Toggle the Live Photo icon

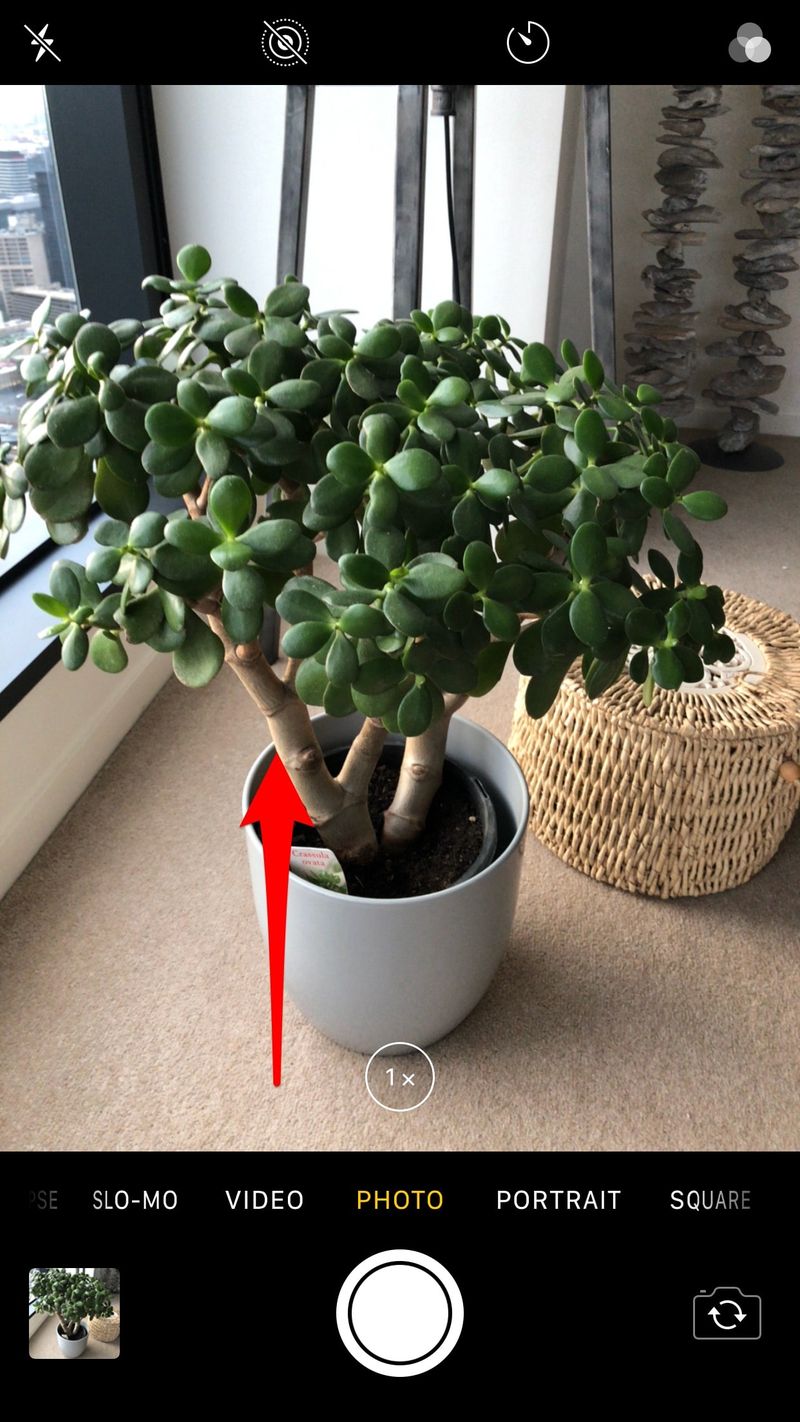pyautogui.click(x=285, y=43)
